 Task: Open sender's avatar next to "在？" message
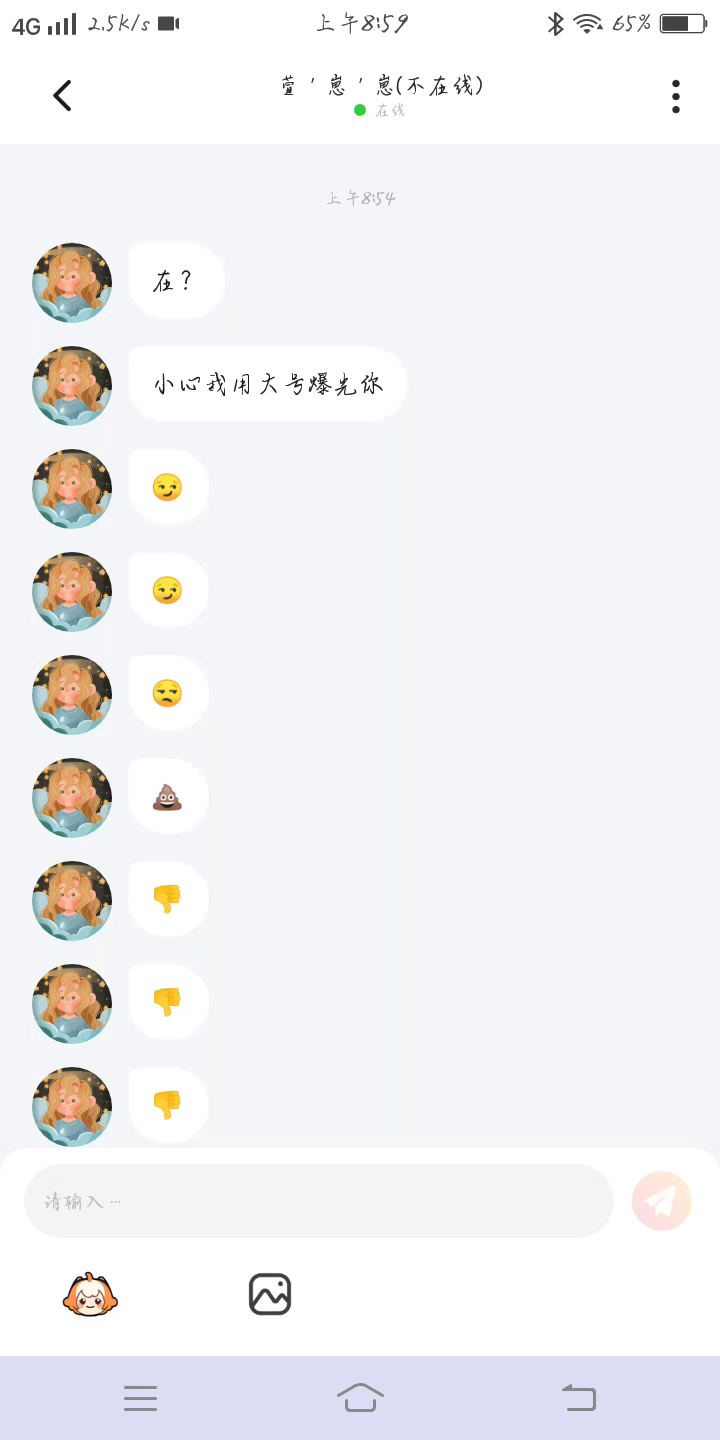click(x=72, y=282)
